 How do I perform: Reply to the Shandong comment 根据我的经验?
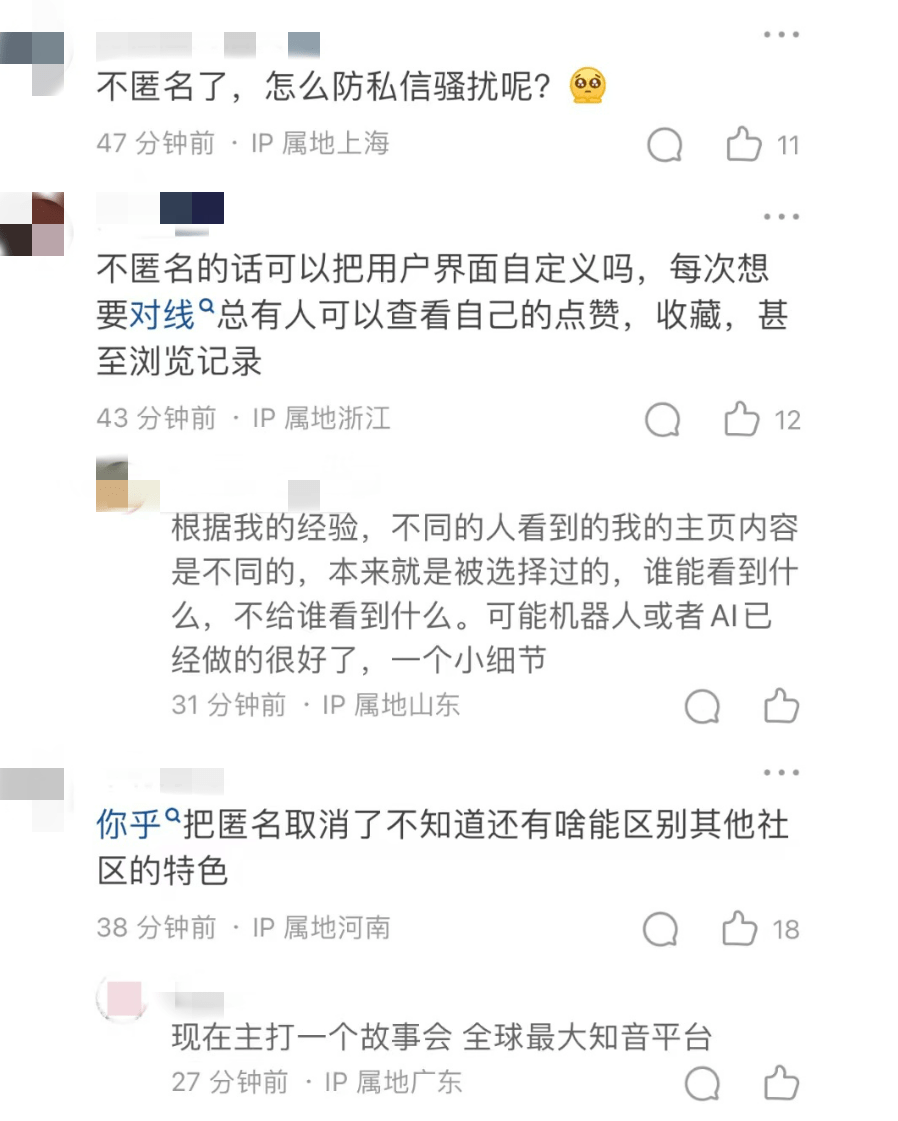click(702, 707)
